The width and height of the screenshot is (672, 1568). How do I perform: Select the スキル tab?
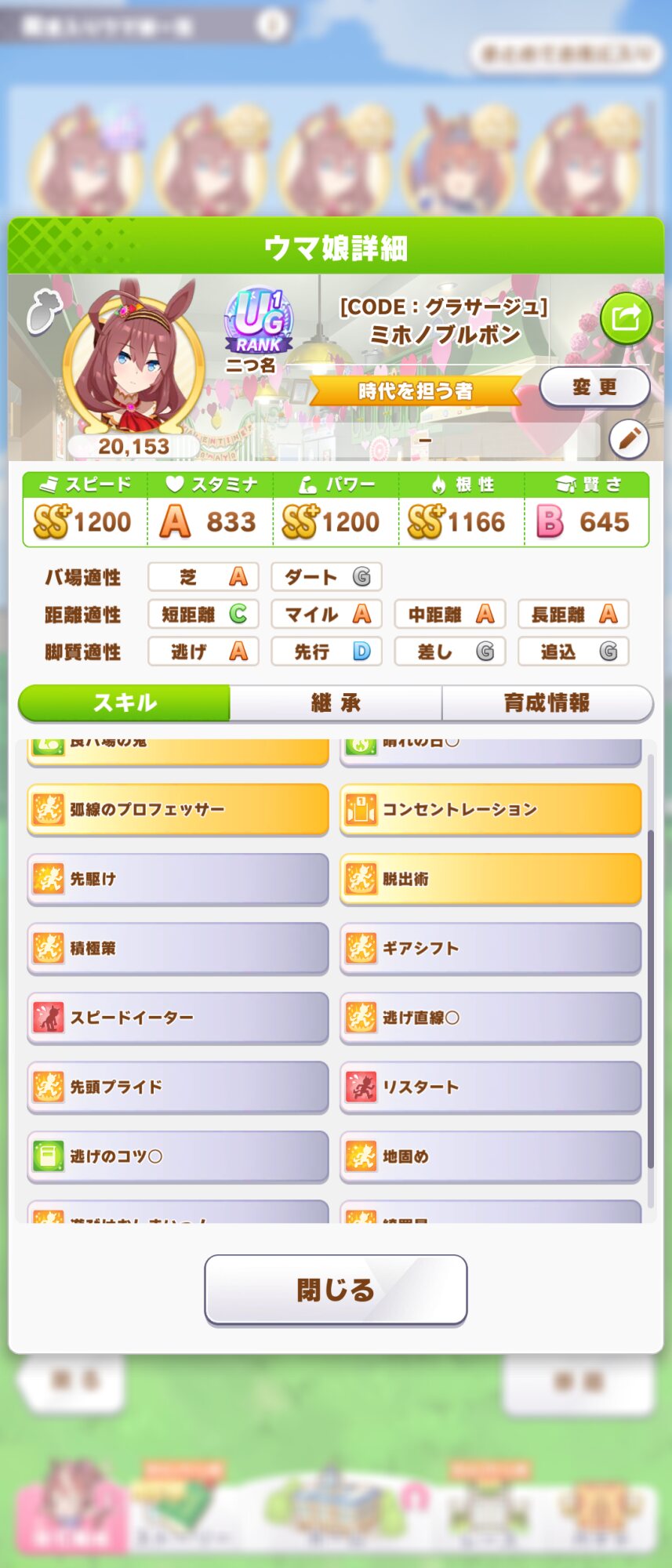(x=125, y=702)
